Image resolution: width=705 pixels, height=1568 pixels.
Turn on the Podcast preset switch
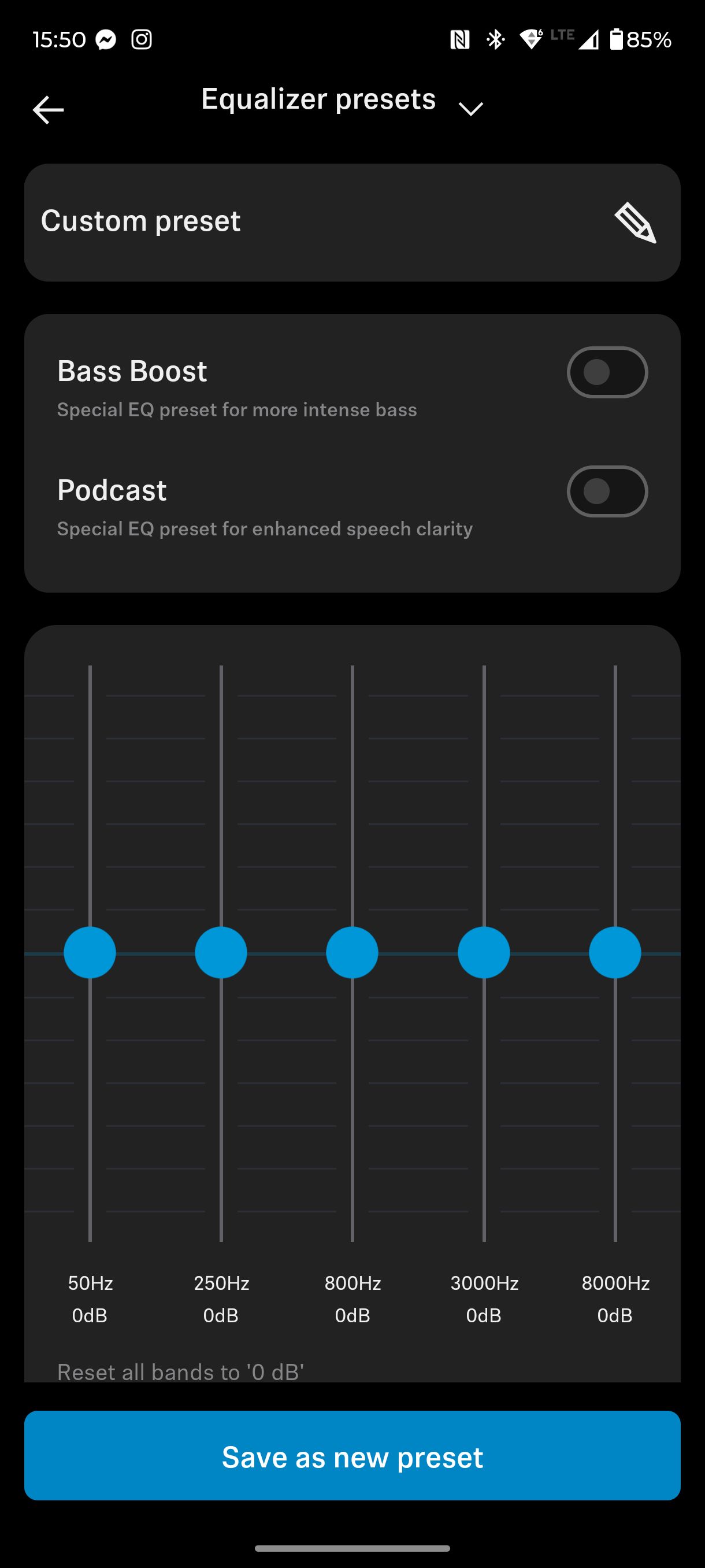coord(607,491)
